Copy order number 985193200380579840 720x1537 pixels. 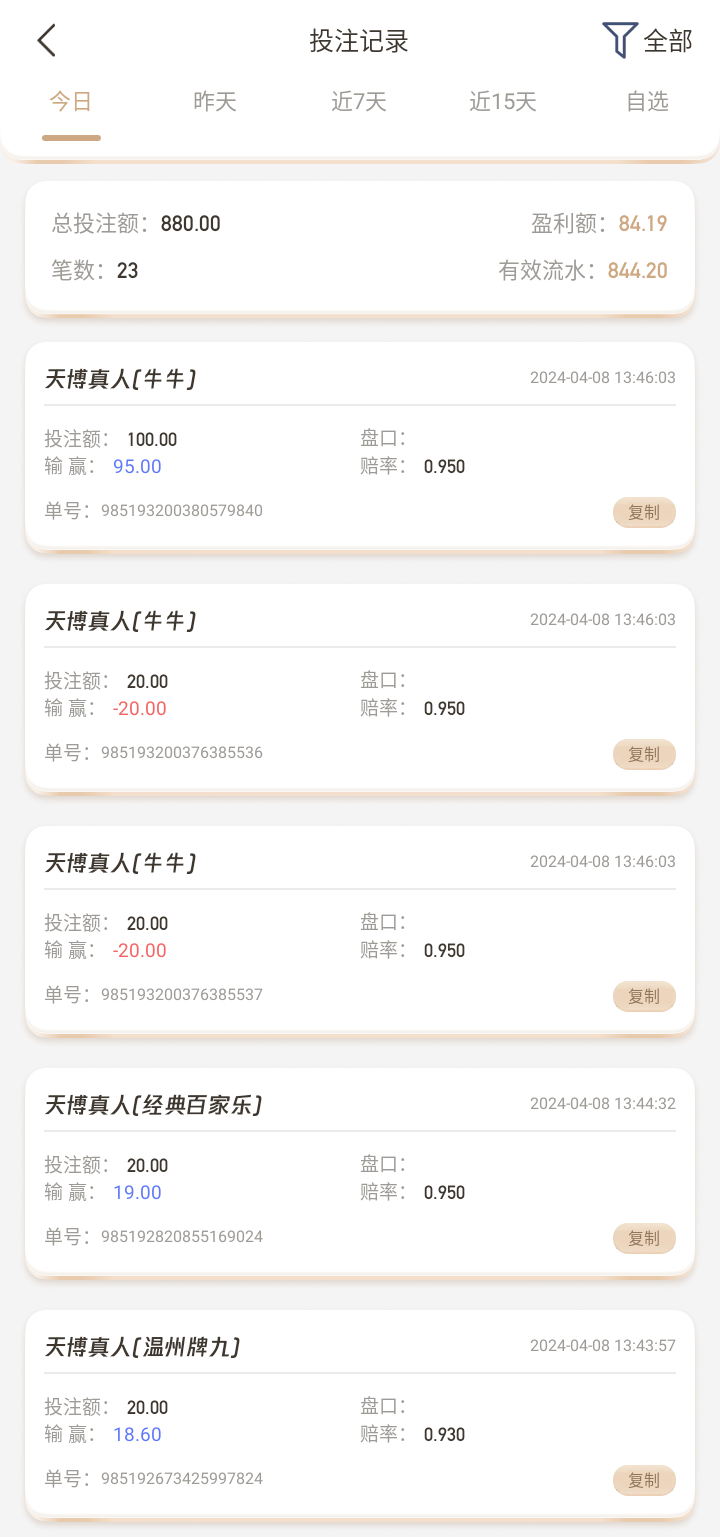coord(644,513)
